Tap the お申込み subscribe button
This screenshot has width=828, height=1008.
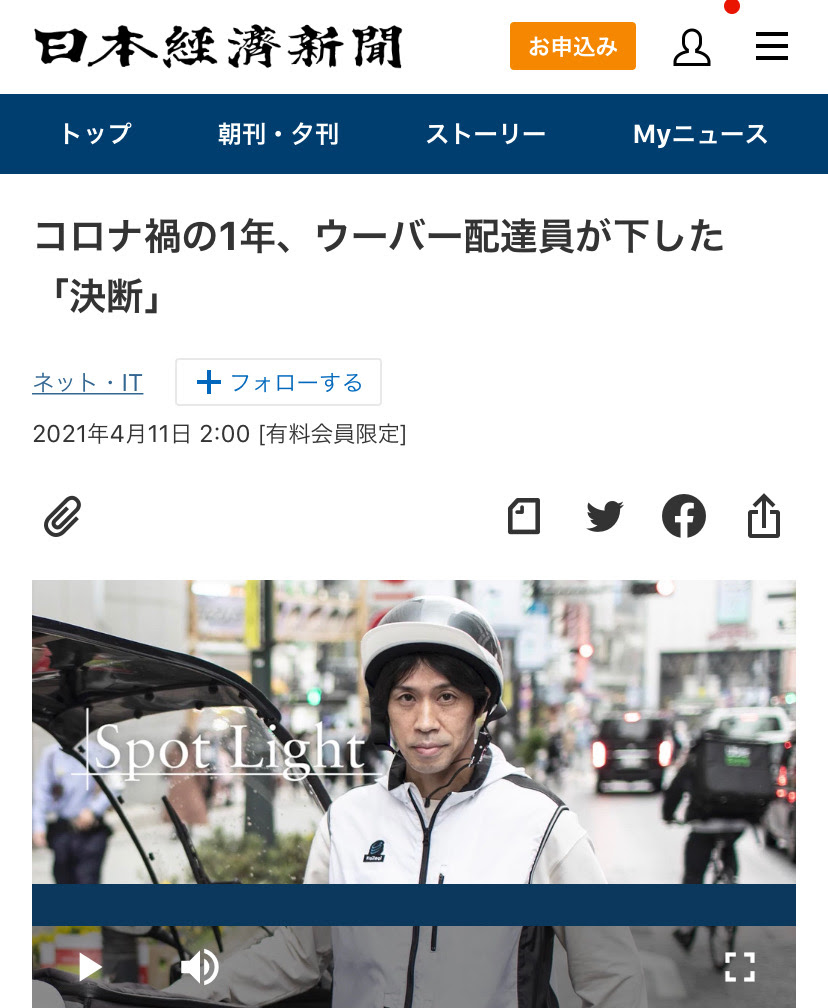click(x=573, y=46)
